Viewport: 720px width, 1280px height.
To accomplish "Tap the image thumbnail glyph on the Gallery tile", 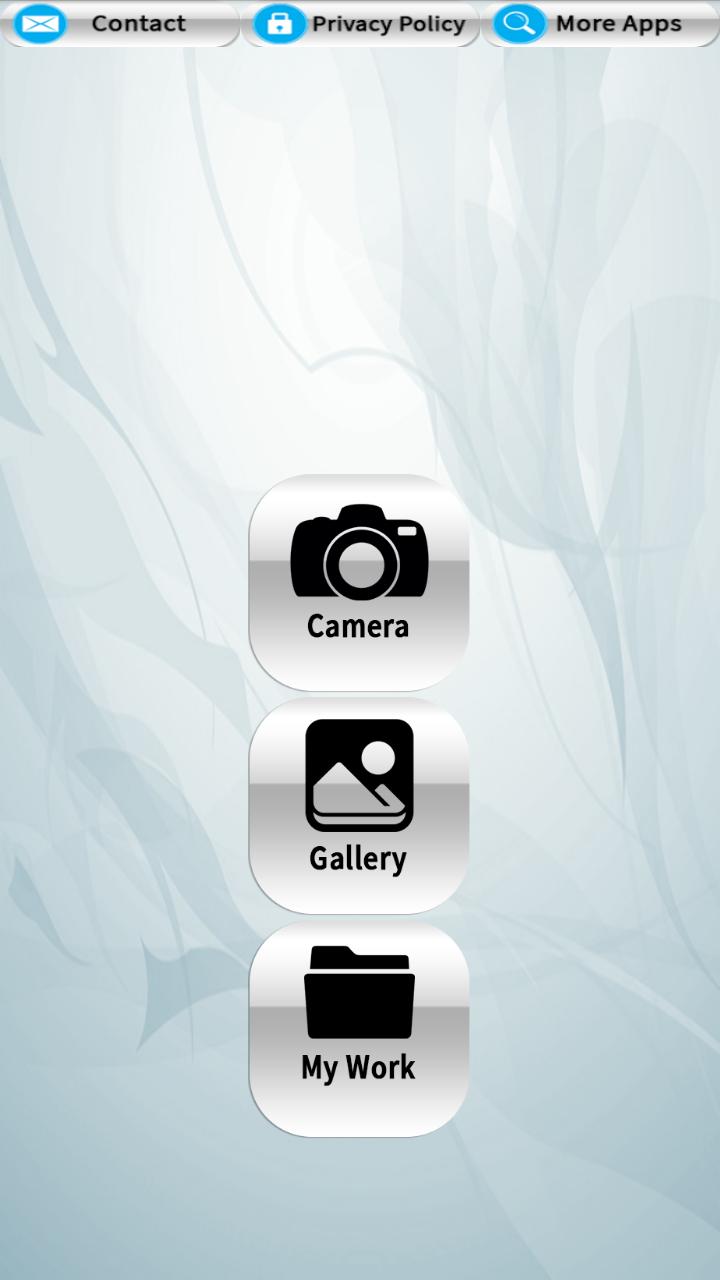I will [x=358, y=778].
